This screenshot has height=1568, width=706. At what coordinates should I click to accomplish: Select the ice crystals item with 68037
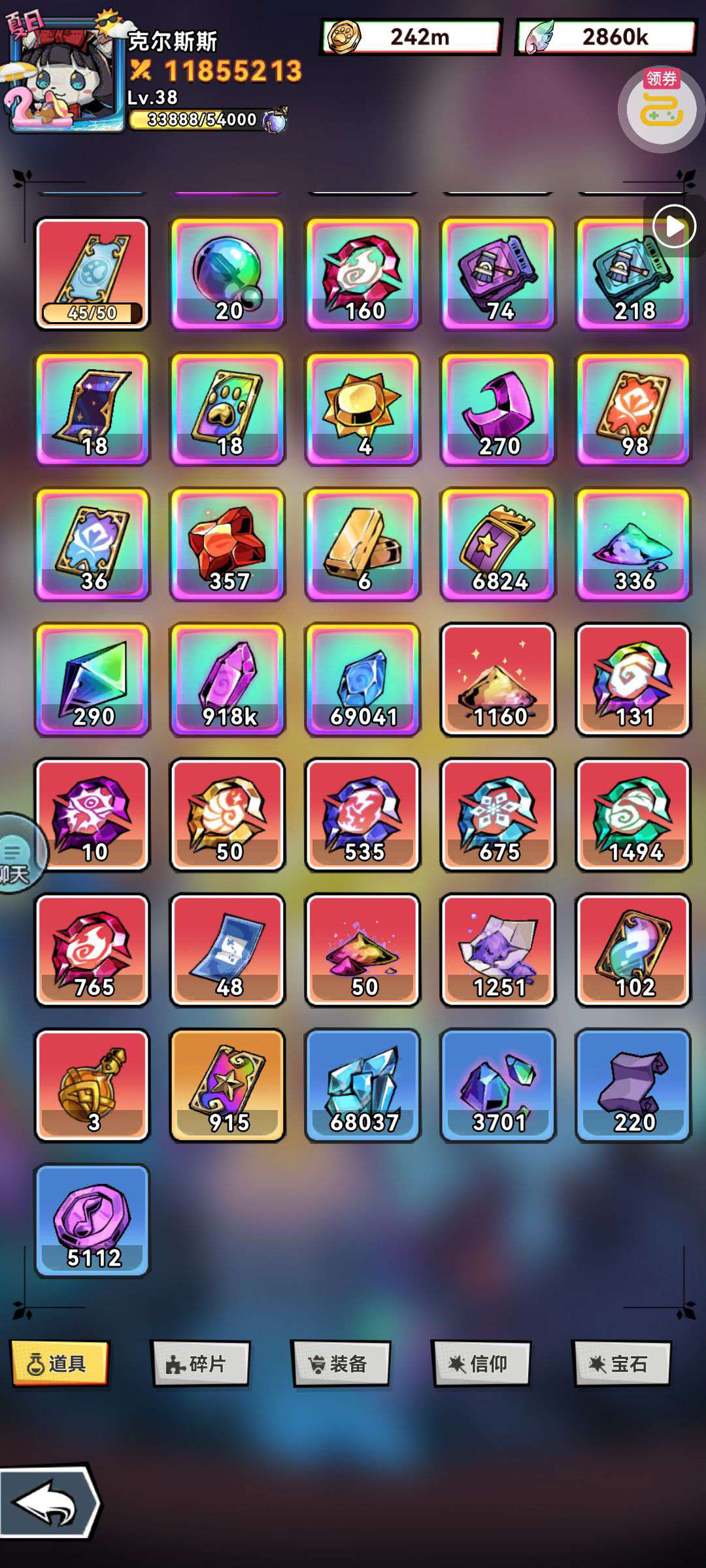pyautogui.click(x=363, y=1085)
